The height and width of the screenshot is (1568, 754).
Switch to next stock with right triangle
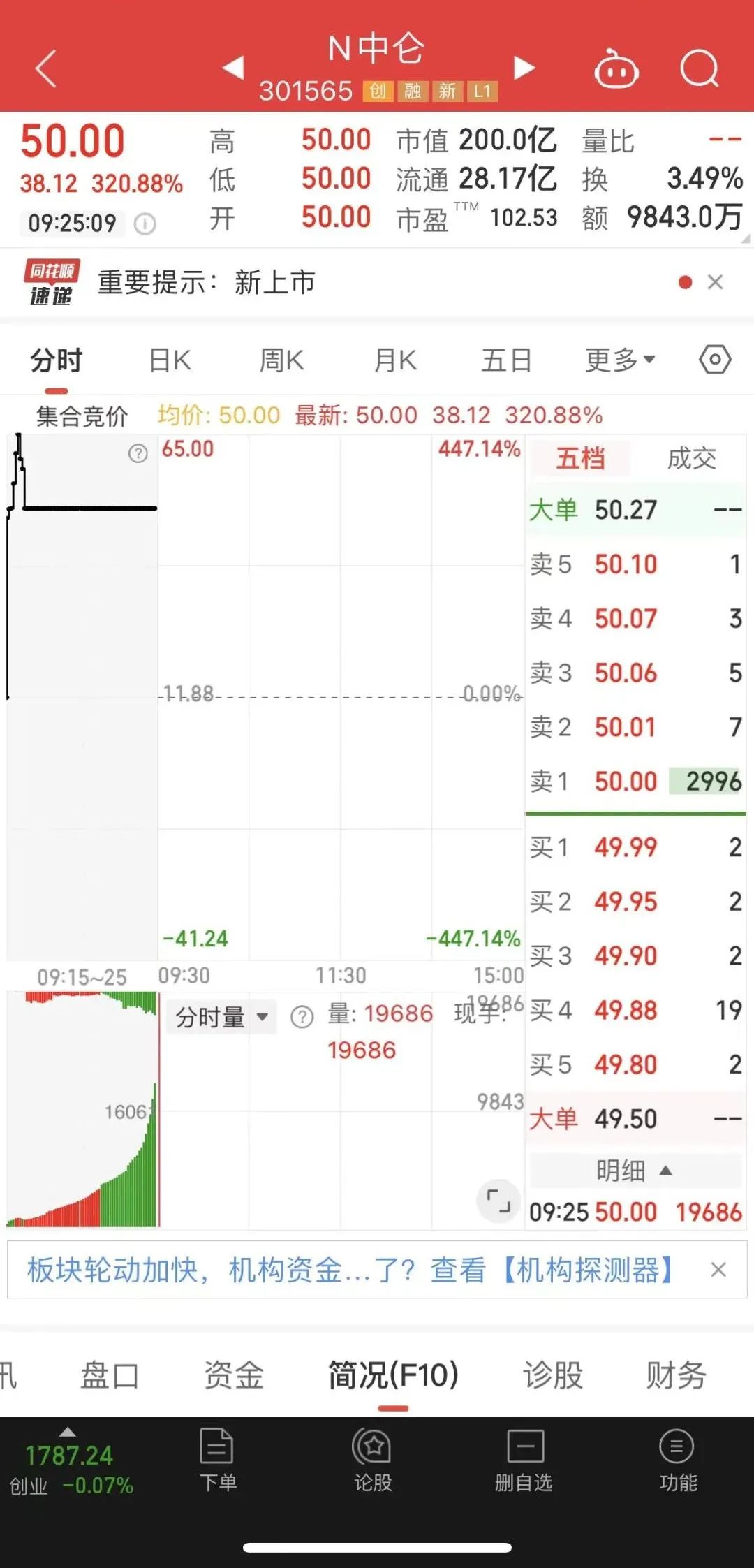click(524, 68)
